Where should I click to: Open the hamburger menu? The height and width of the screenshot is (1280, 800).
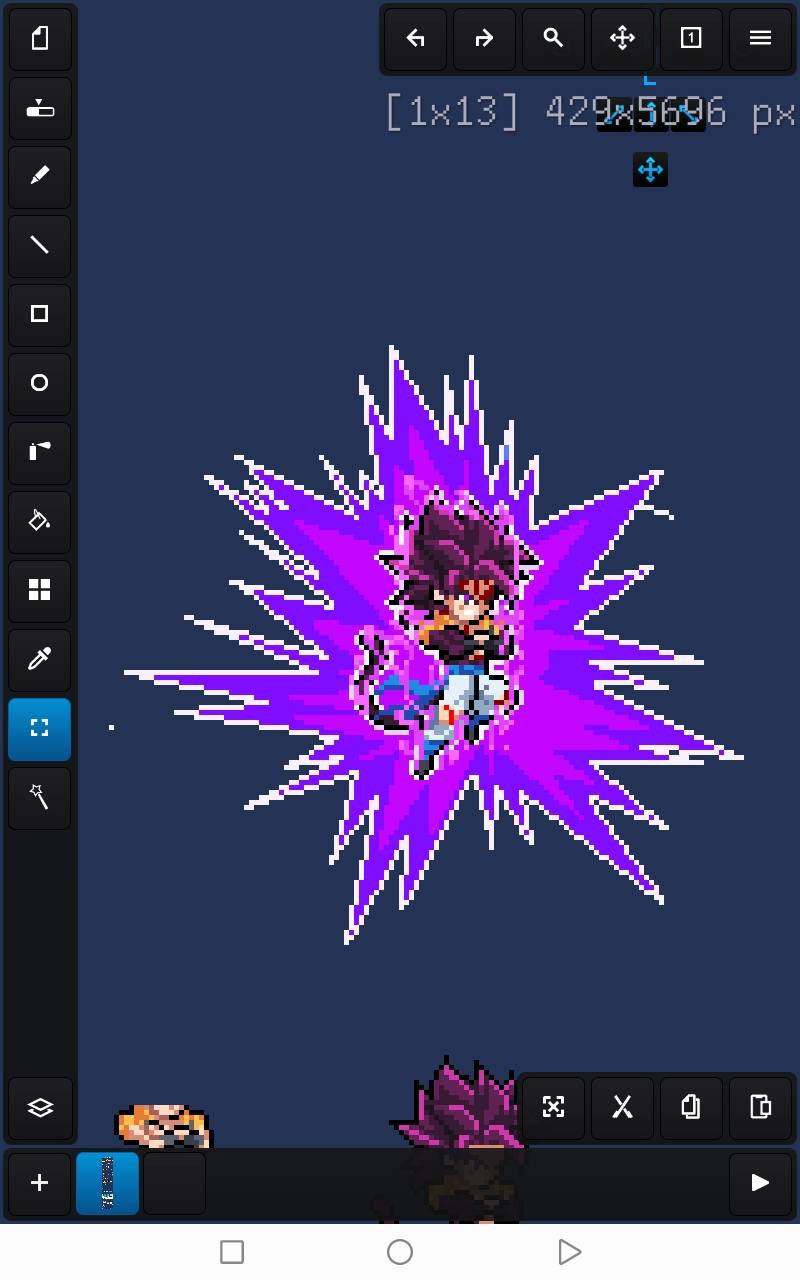(x=760, y=39)
